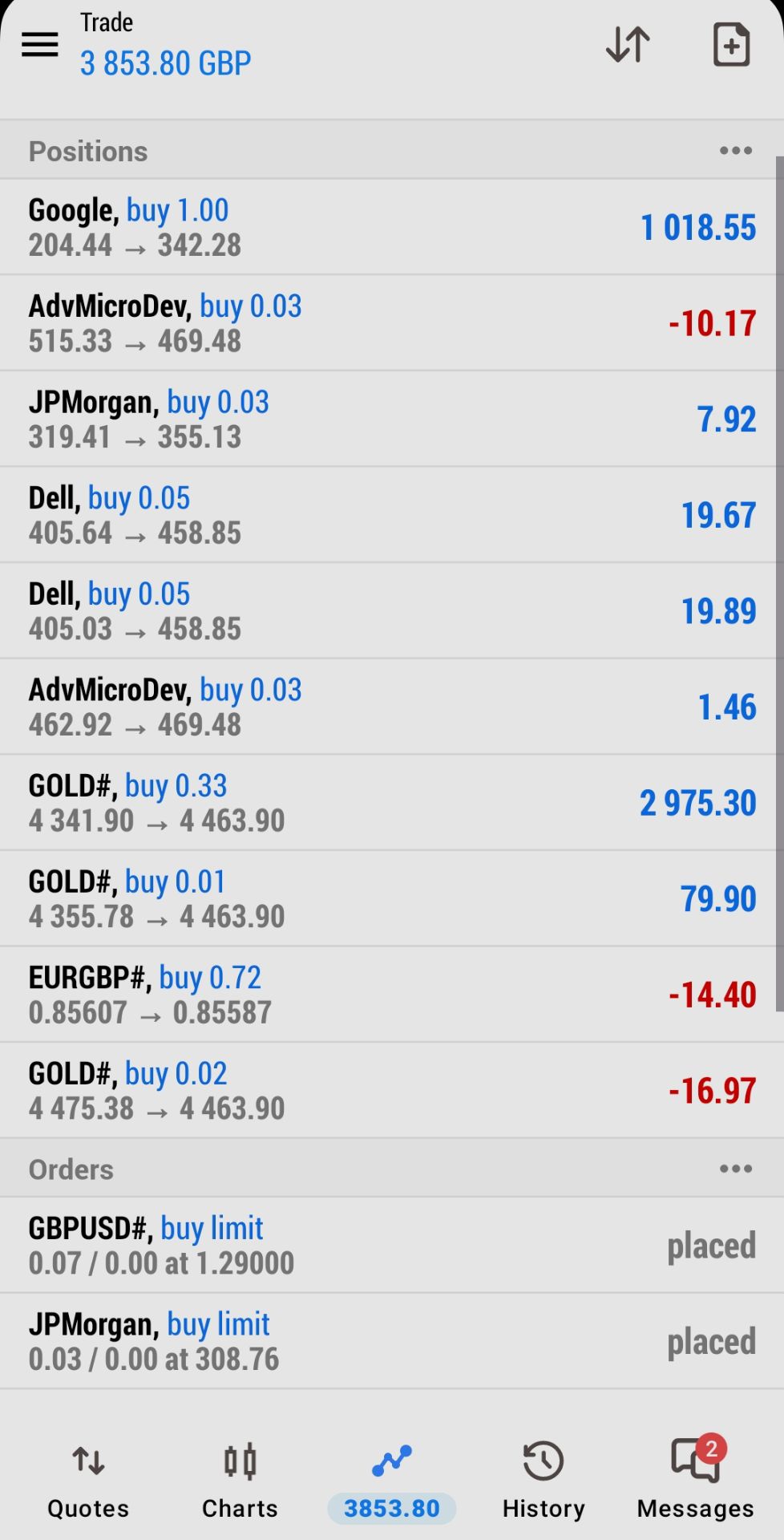Open the JPMorgan buy limit order
The width and height of the screenshot is (784, 1540).
pos(392,1341)
